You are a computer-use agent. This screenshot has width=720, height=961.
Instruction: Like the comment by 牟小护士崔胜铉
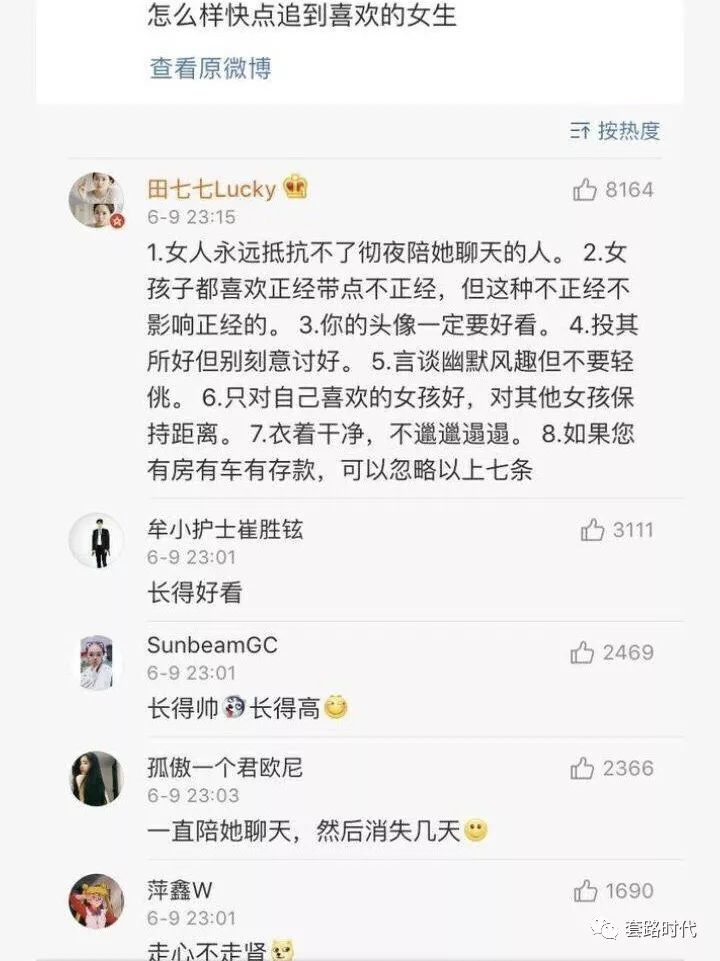[x=592, y=529]
